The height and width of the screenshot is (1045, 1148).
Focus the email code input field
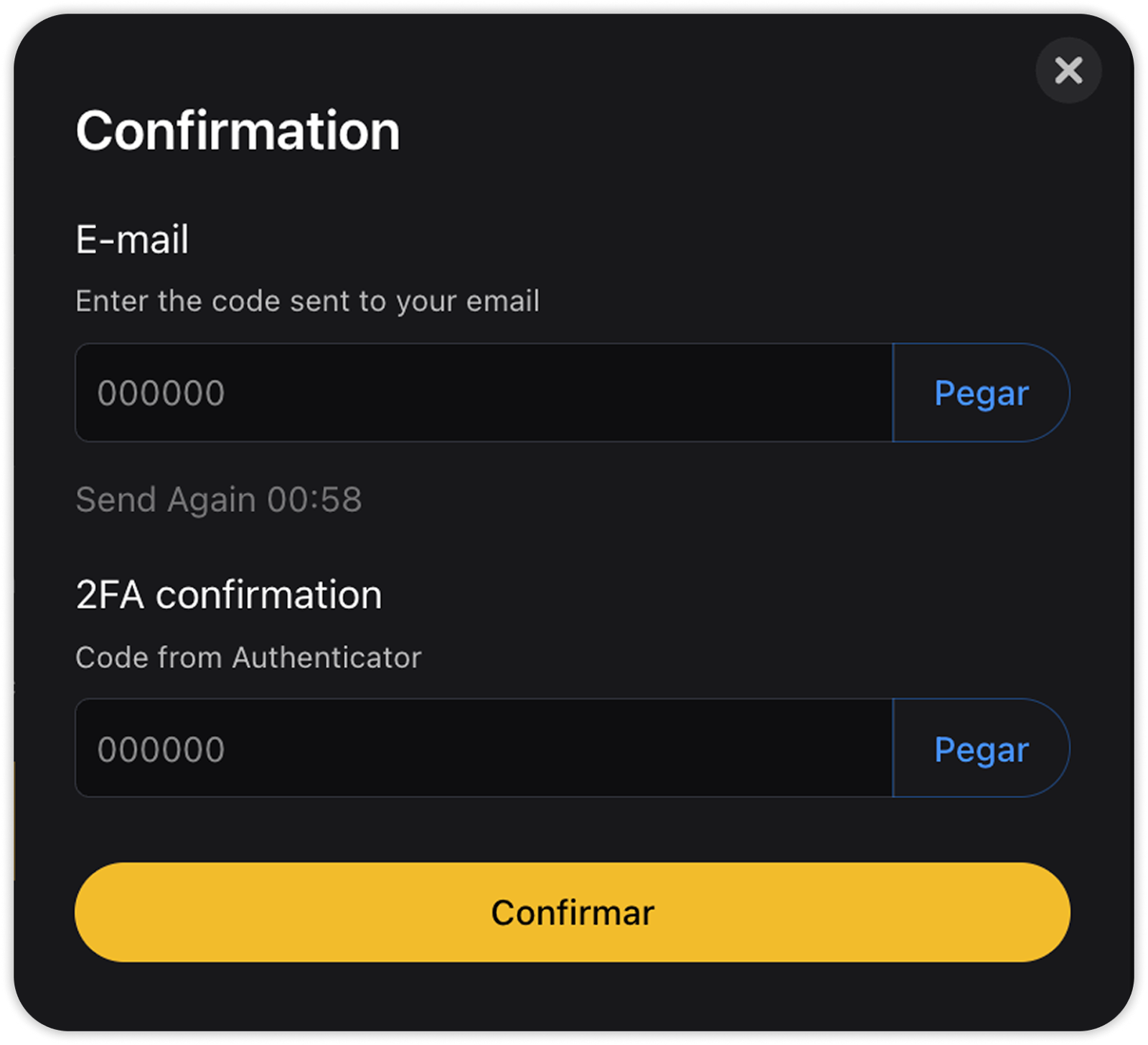[x=484, y=393]
